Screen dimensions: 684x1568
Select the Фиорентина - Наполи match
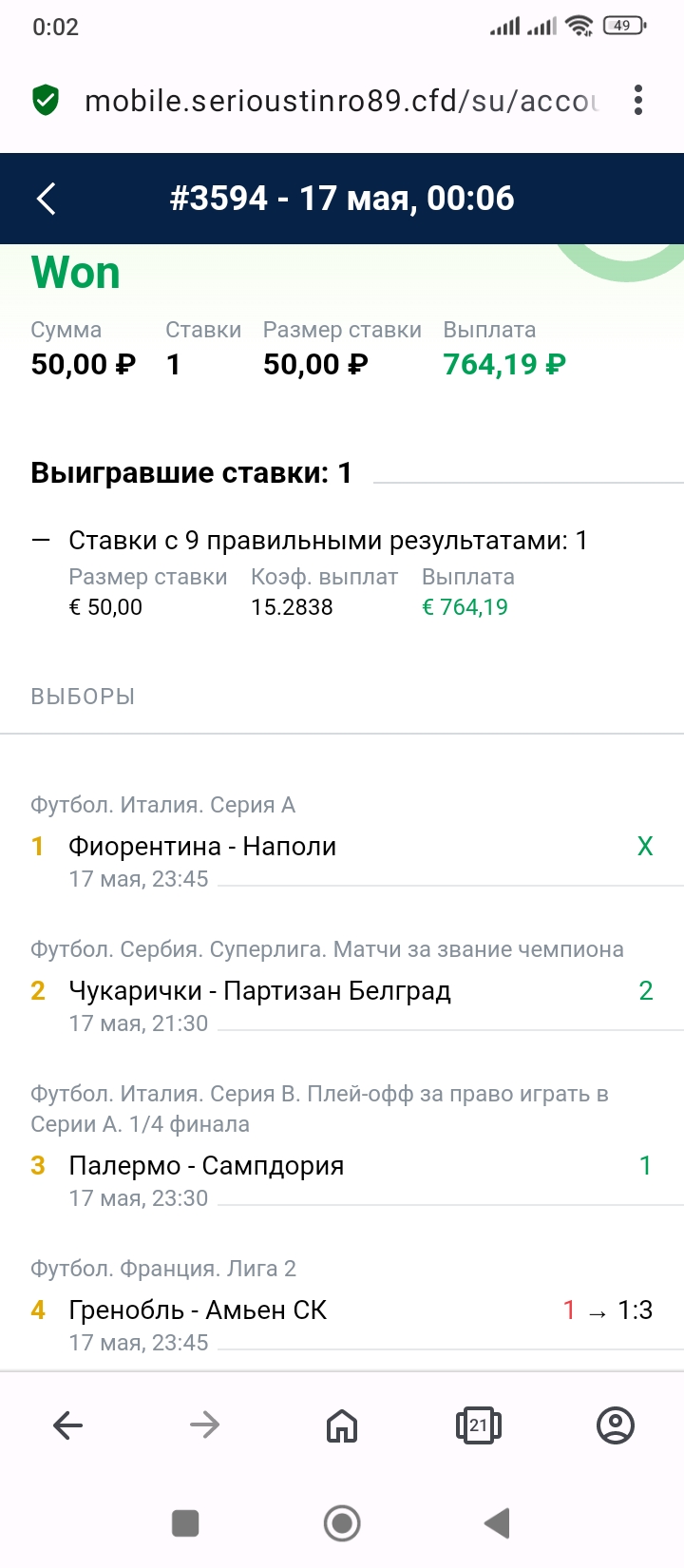coord(201,846)
